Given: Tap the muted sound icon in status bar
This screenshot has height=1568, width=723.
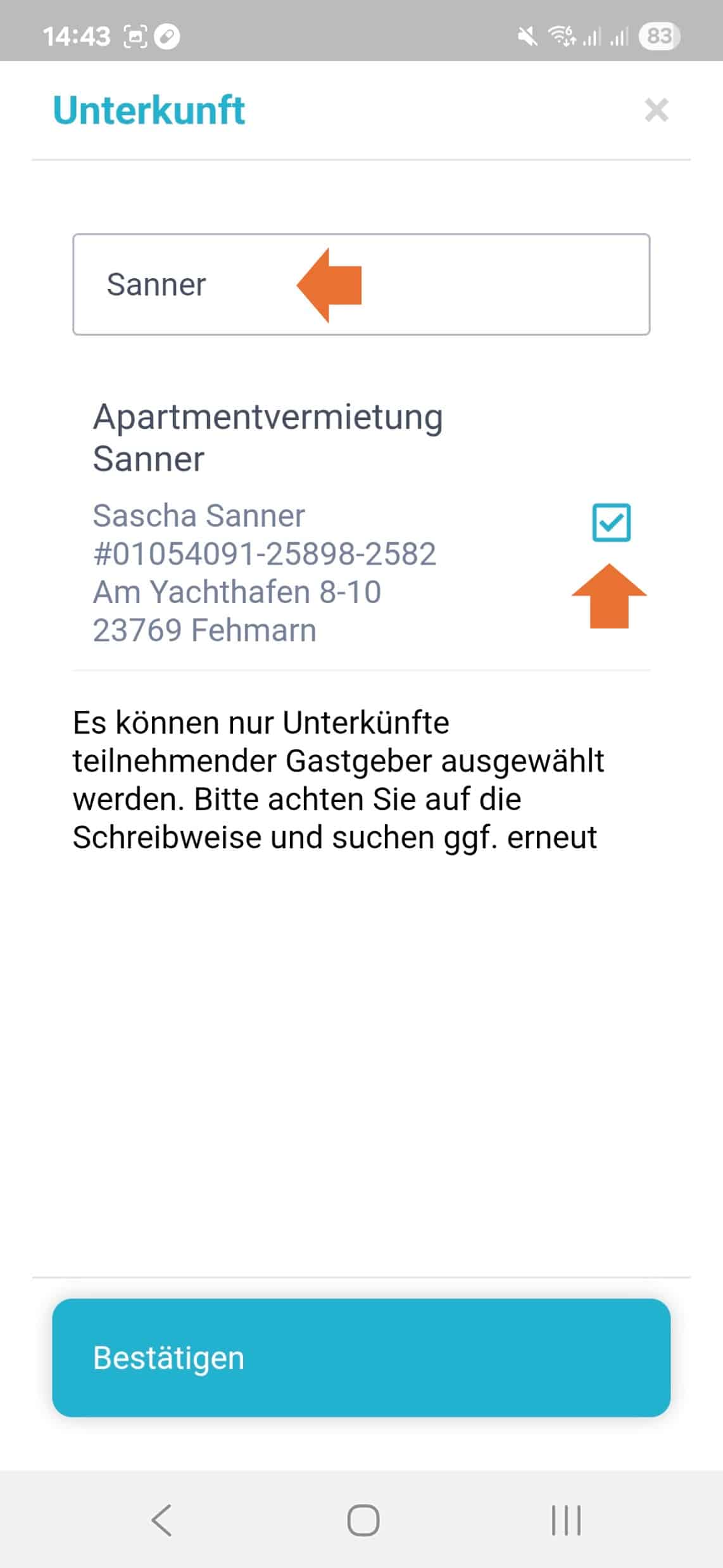Looking at the screenshot, I should [x=527, y=35].
